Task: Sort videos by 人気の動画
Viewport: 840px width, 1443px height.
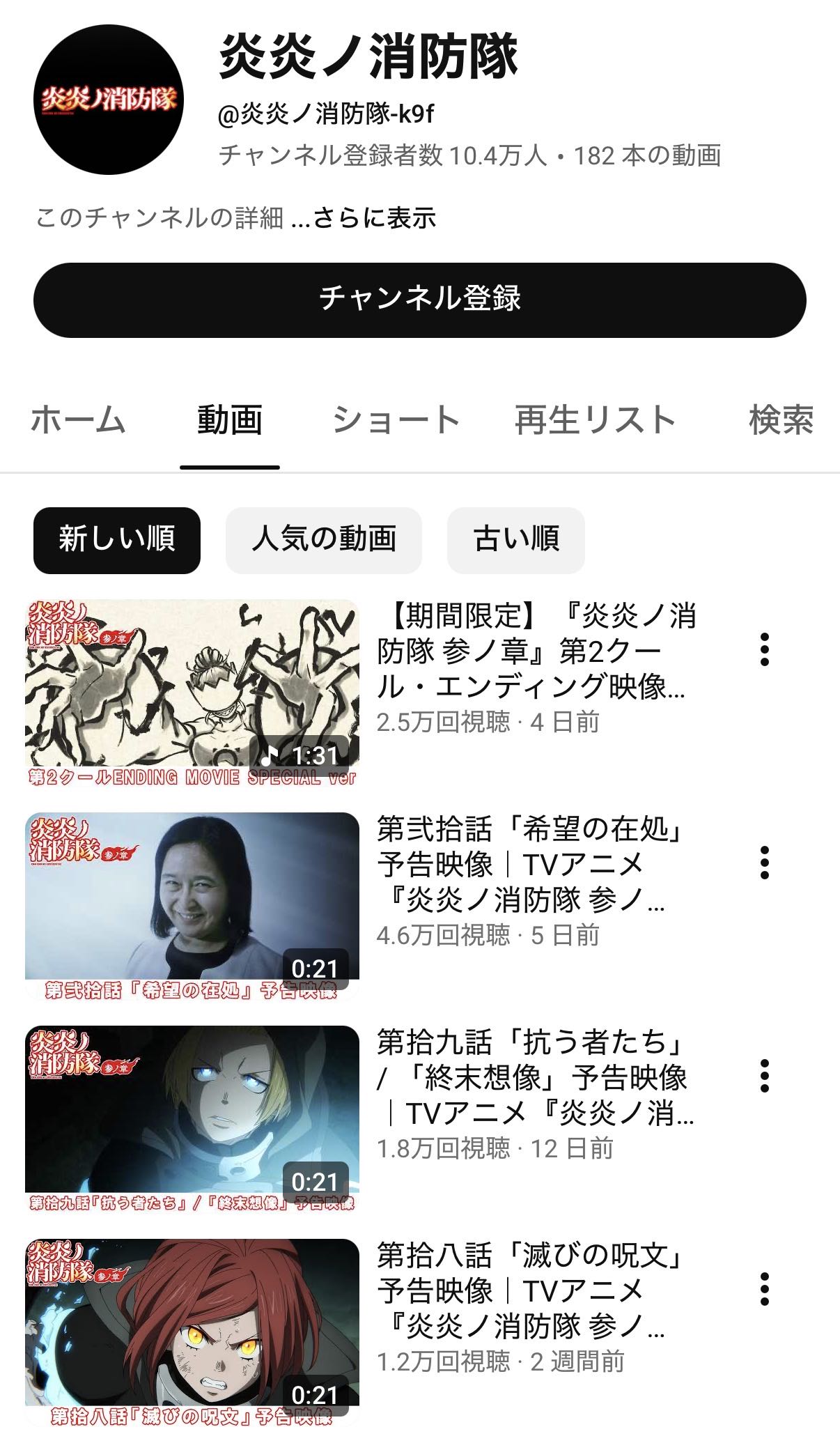Action: pos(324,540)
